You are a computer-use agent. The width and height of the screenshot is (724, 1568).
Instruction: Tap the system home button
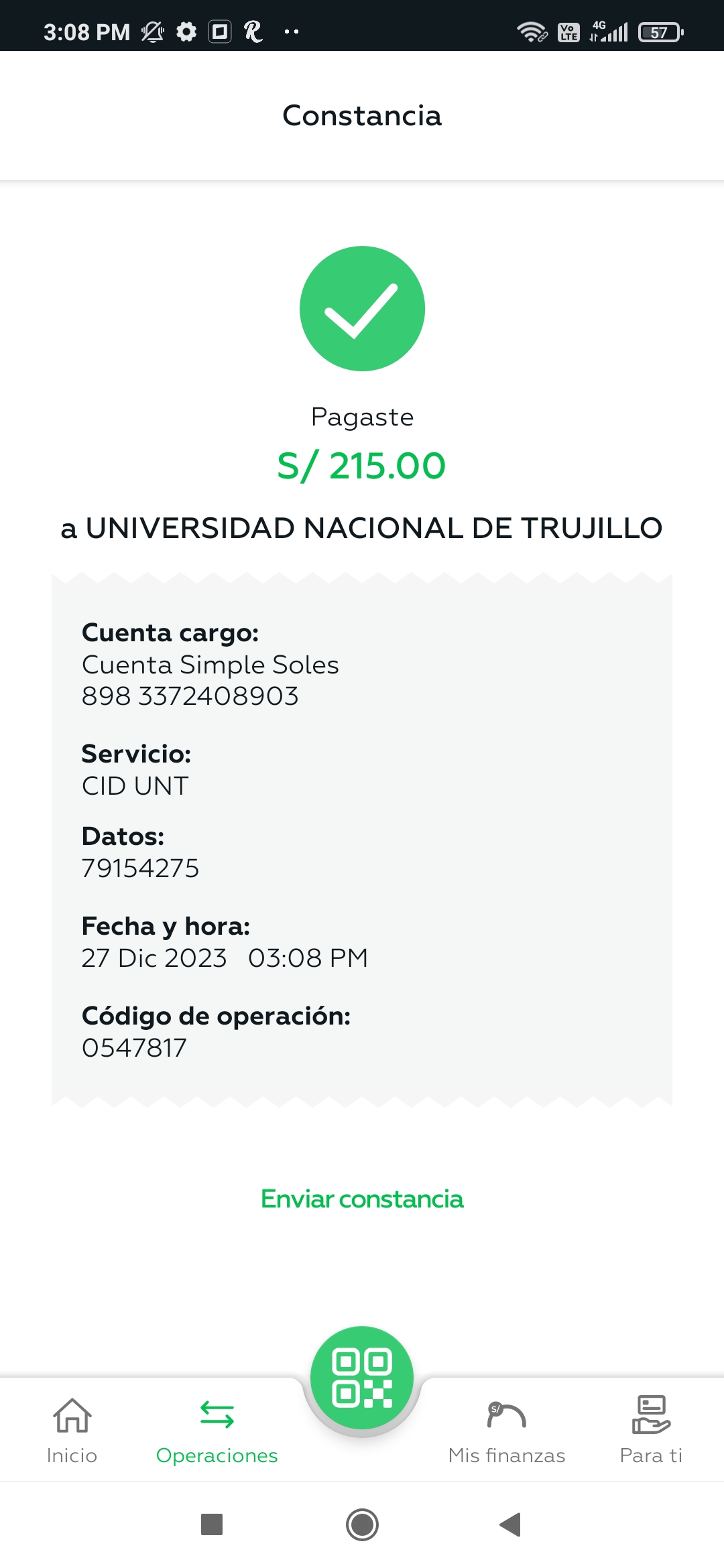[362, 1524]
